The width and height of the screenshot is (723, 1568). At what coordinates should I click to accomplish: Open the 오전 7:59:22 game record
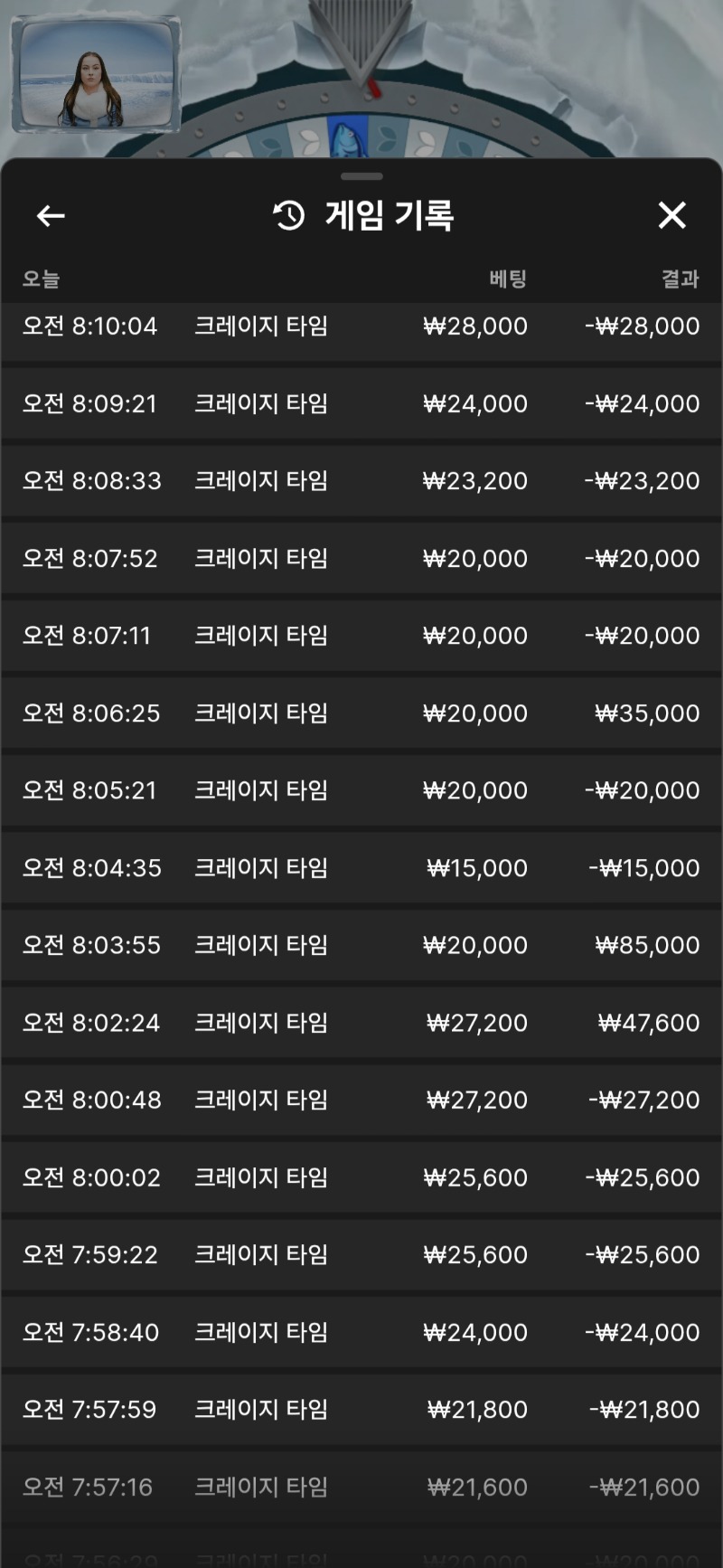coord(361,1254)
